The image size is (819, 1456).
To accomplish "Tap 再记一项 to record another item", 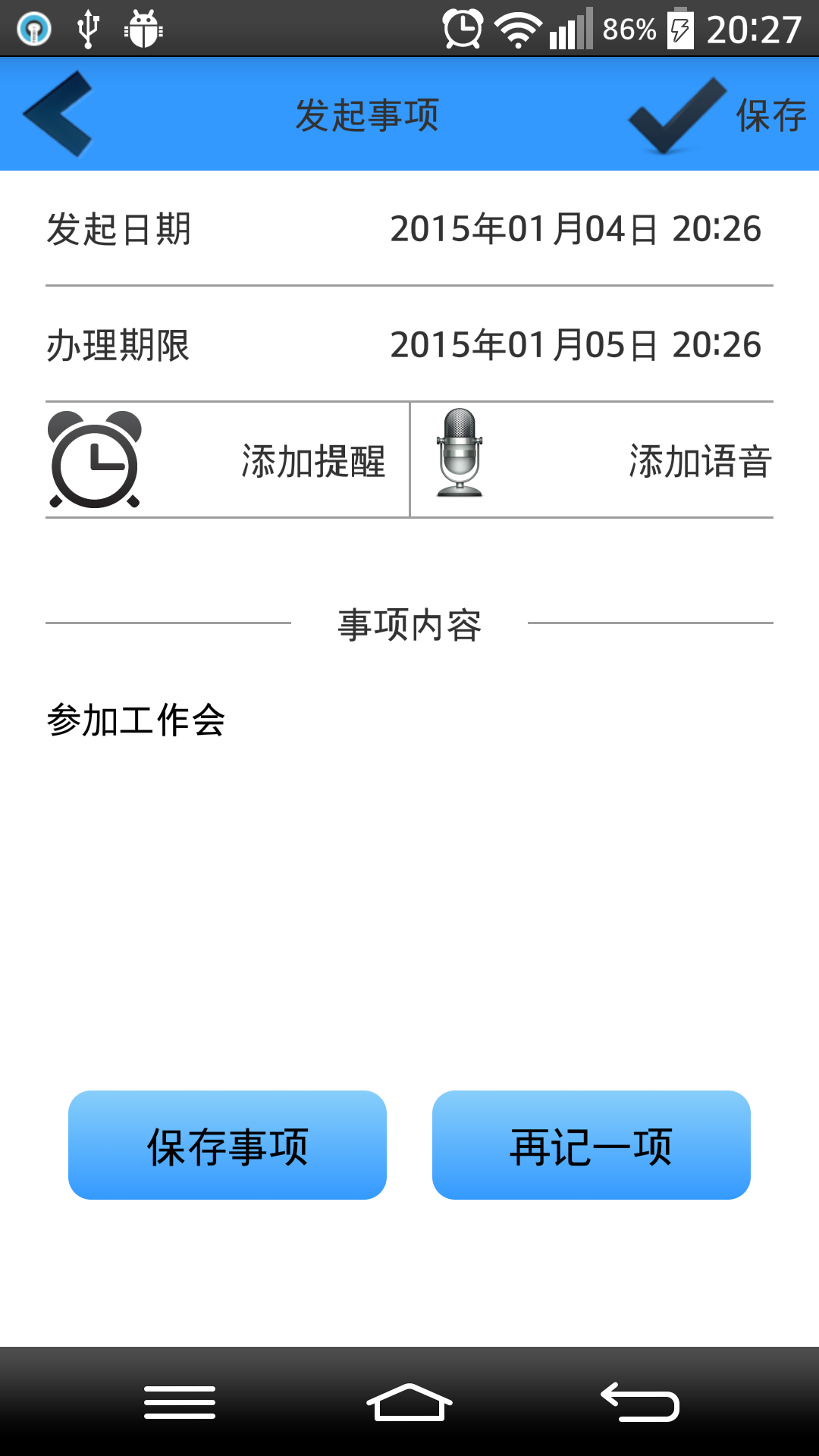I will coord(591,1145).
